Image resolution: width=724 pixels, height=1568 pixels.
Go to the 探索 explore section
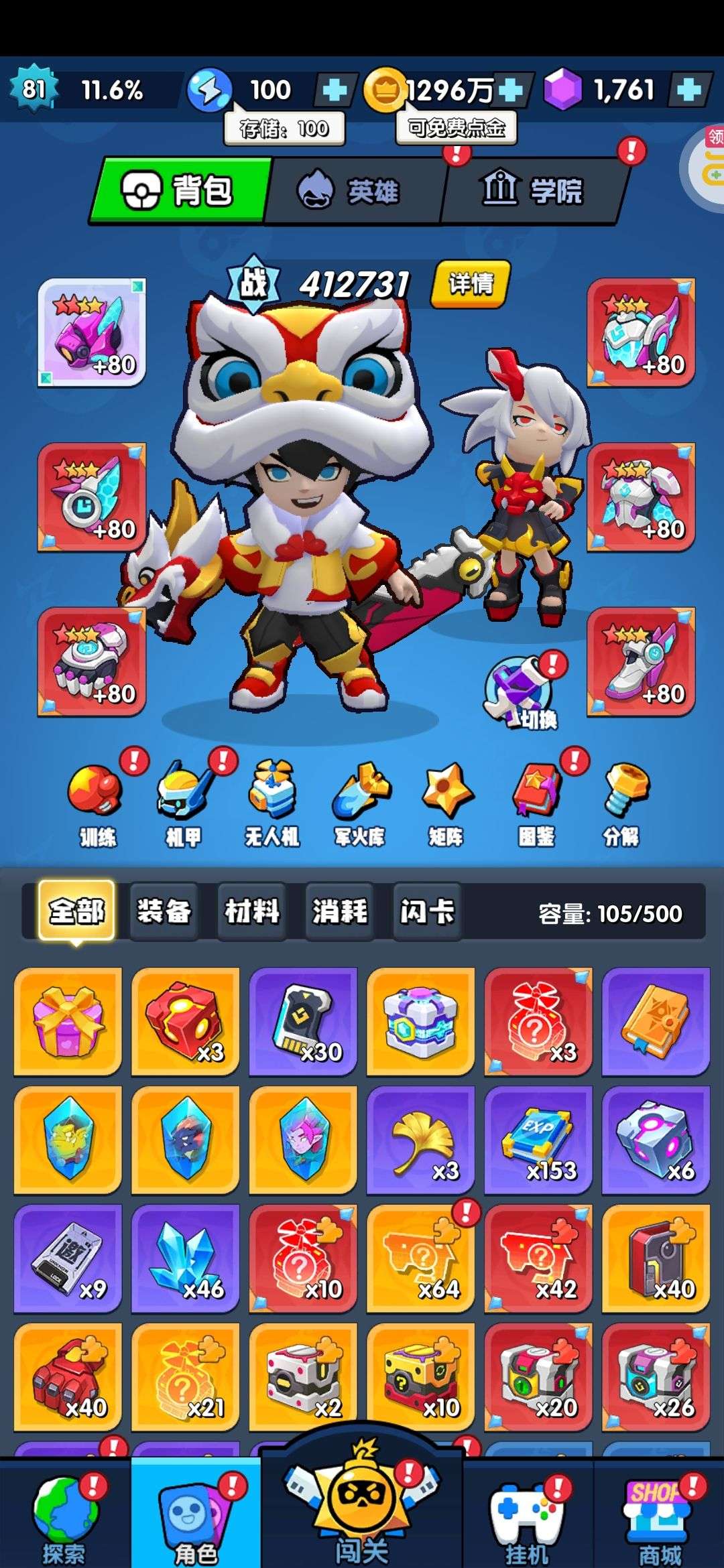(x=65, y=1514)
